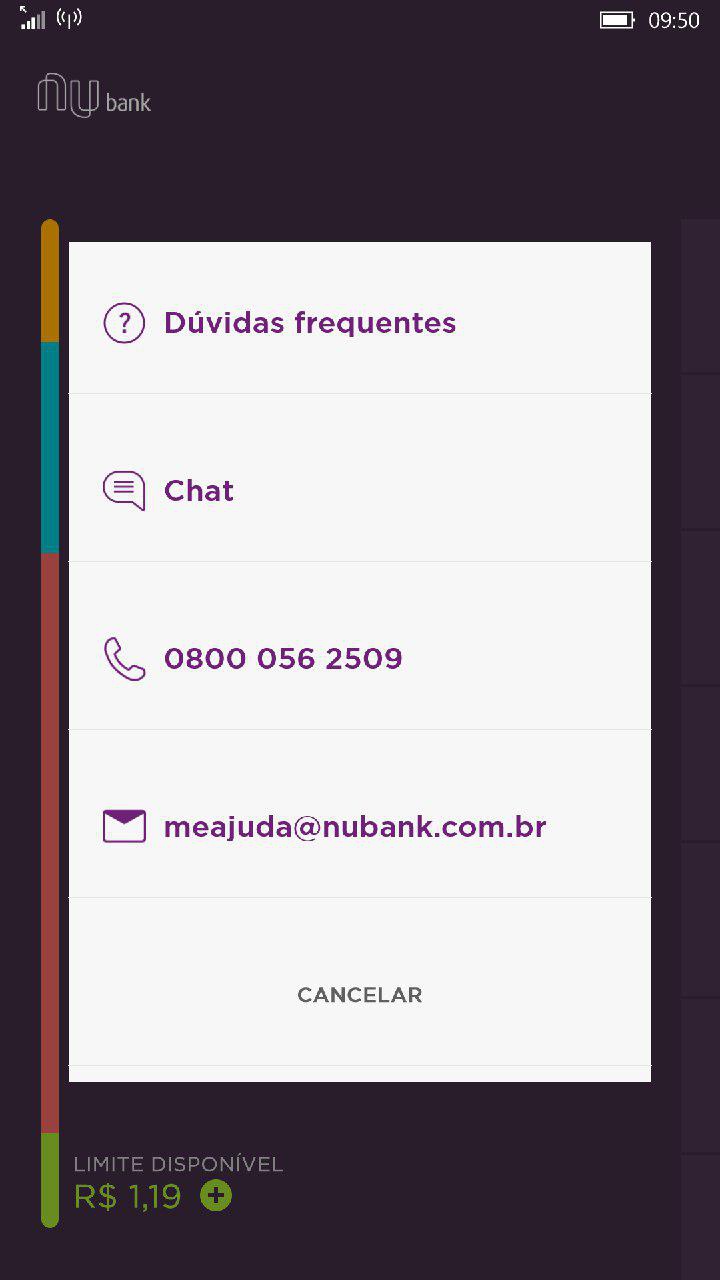Dismiss the dialog with CANCELAR
The height and width of the screenshot is (1280, 720).
360,995
